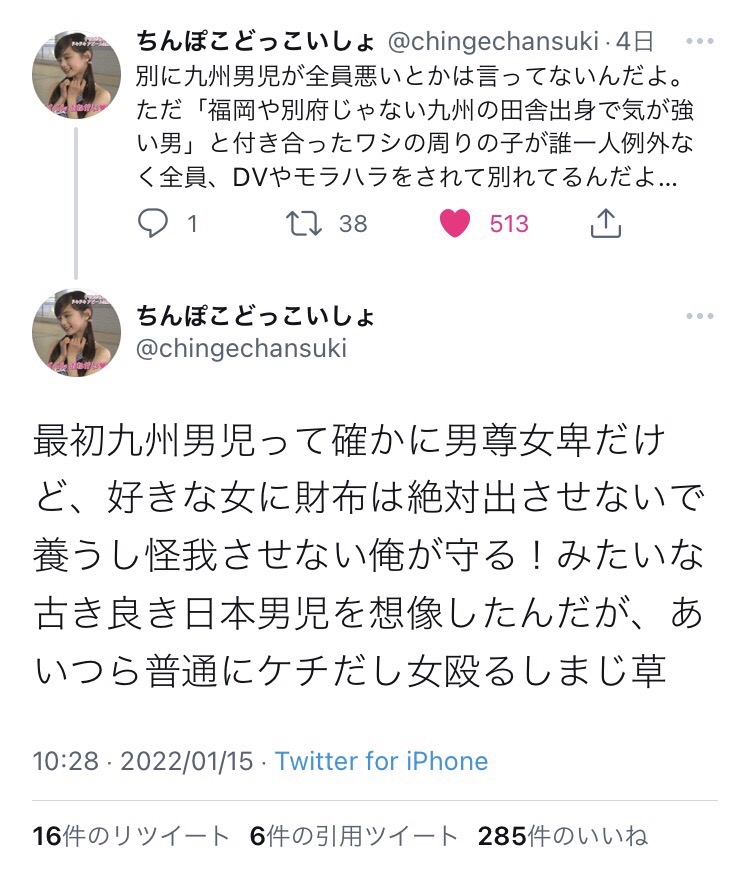View the 6 quote tweets
This screenshot has width=745, height=869.
pos(354,836)
